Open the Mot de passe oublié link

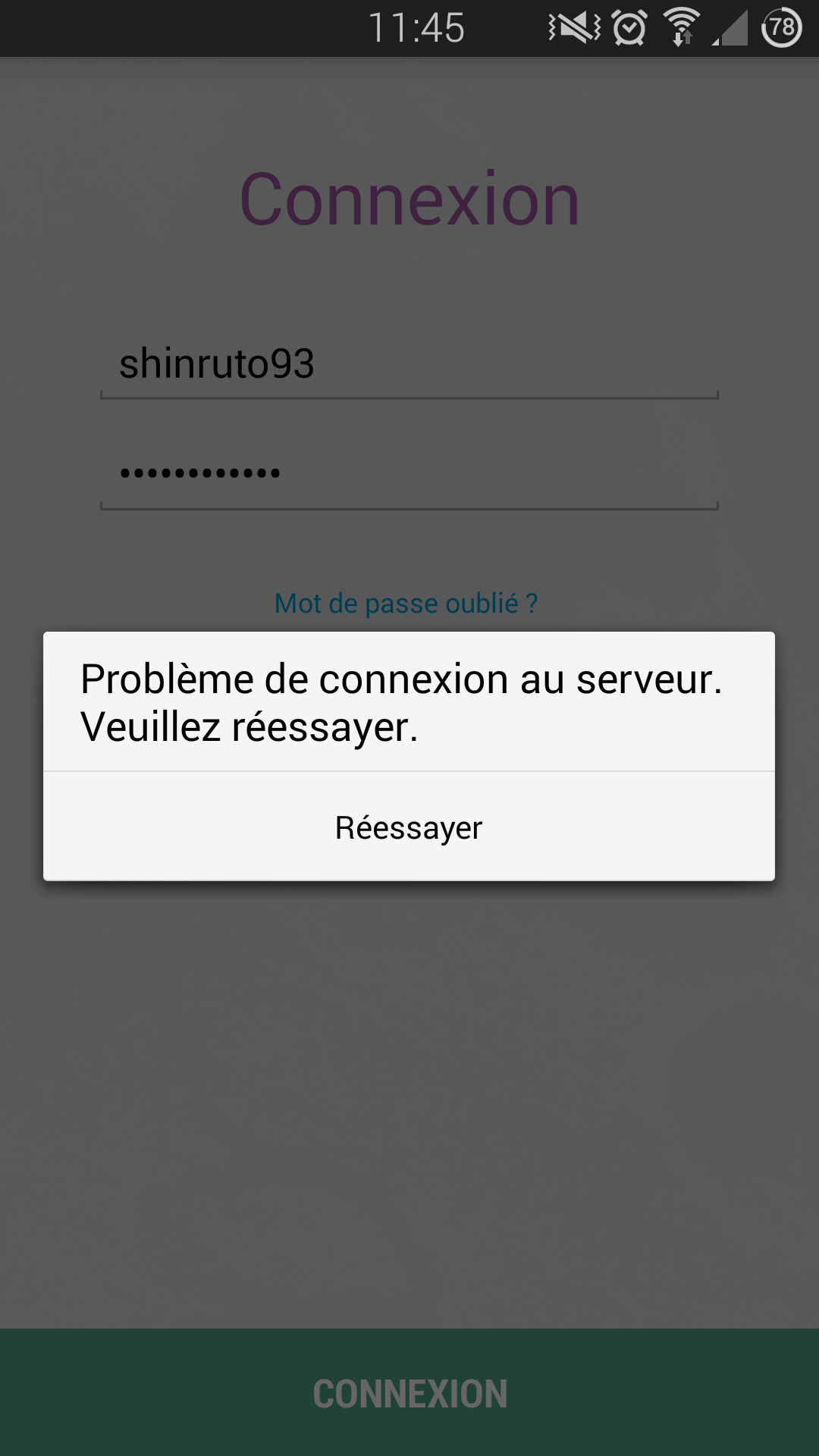click(406, 604)
